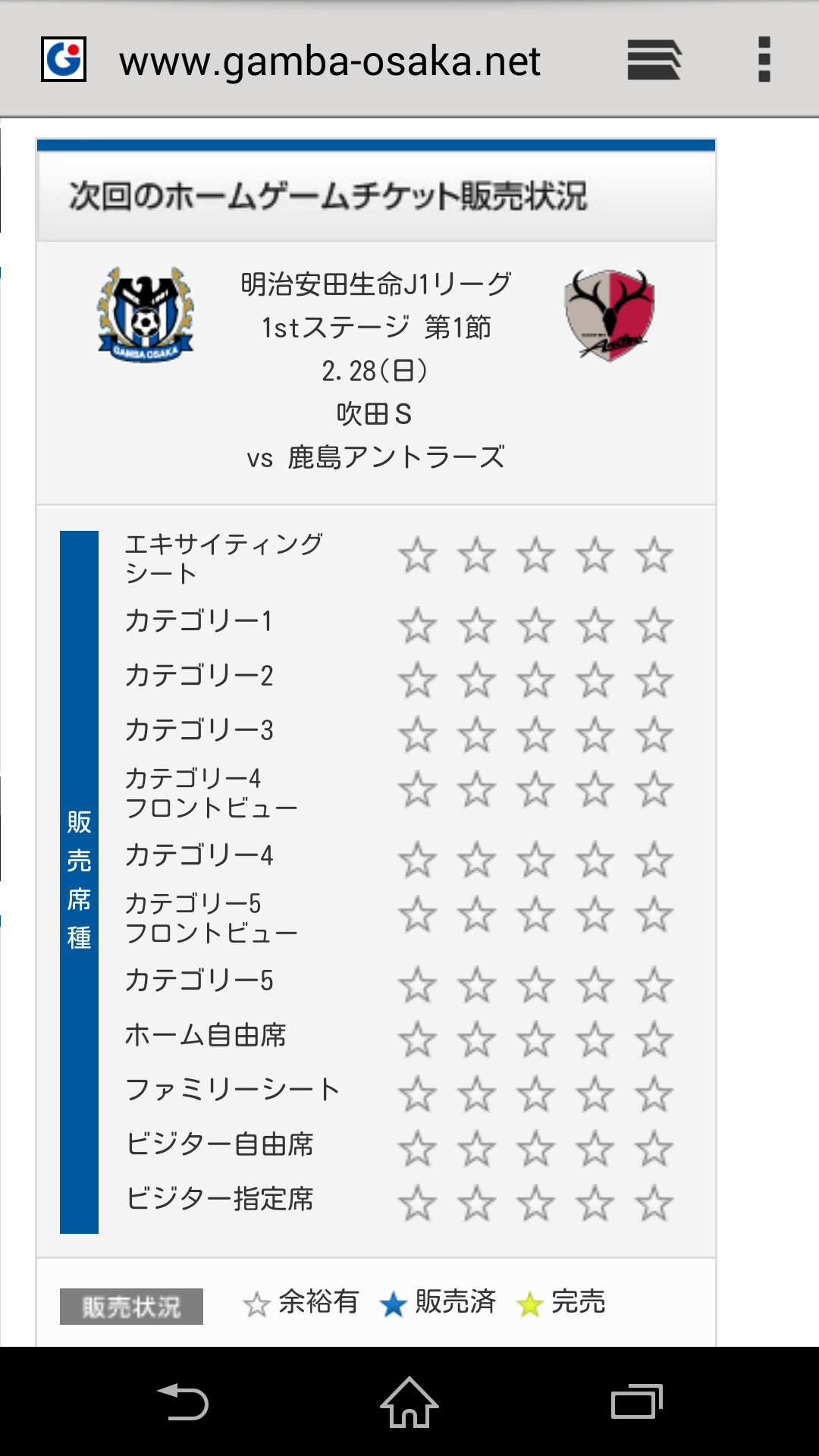Viewport: 819px width, 1456px height.
Task: Go to the system home screen
Action: click(x=409, y=1401)
